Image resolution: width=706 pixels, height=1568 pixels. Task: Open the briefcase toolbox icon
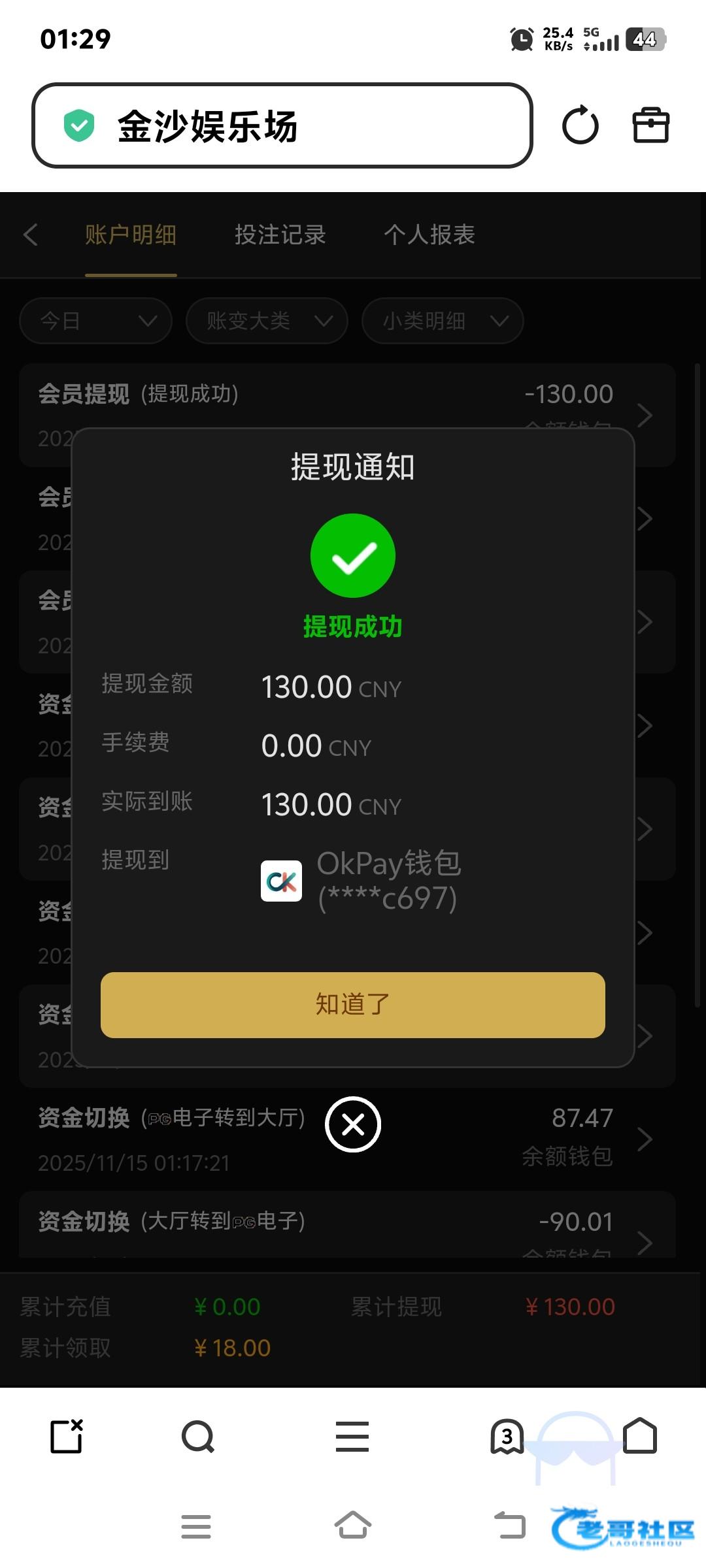[x=650, y=125]
